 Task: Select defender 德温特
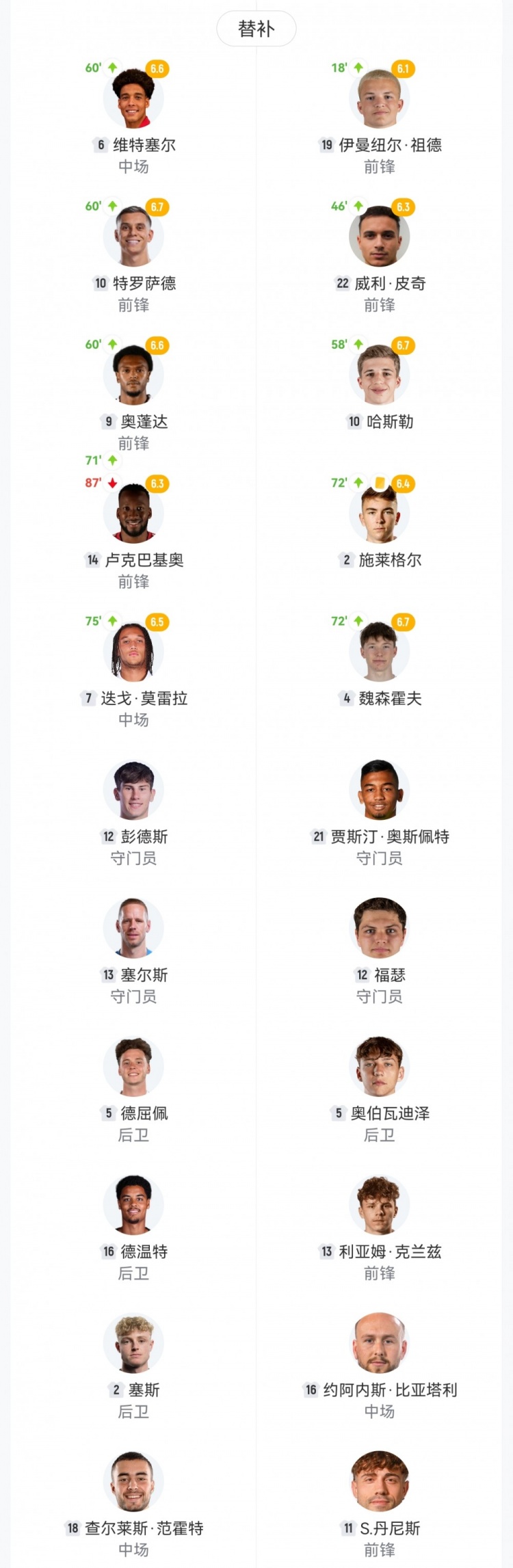pyautogui.click(x=133, y=1206)
